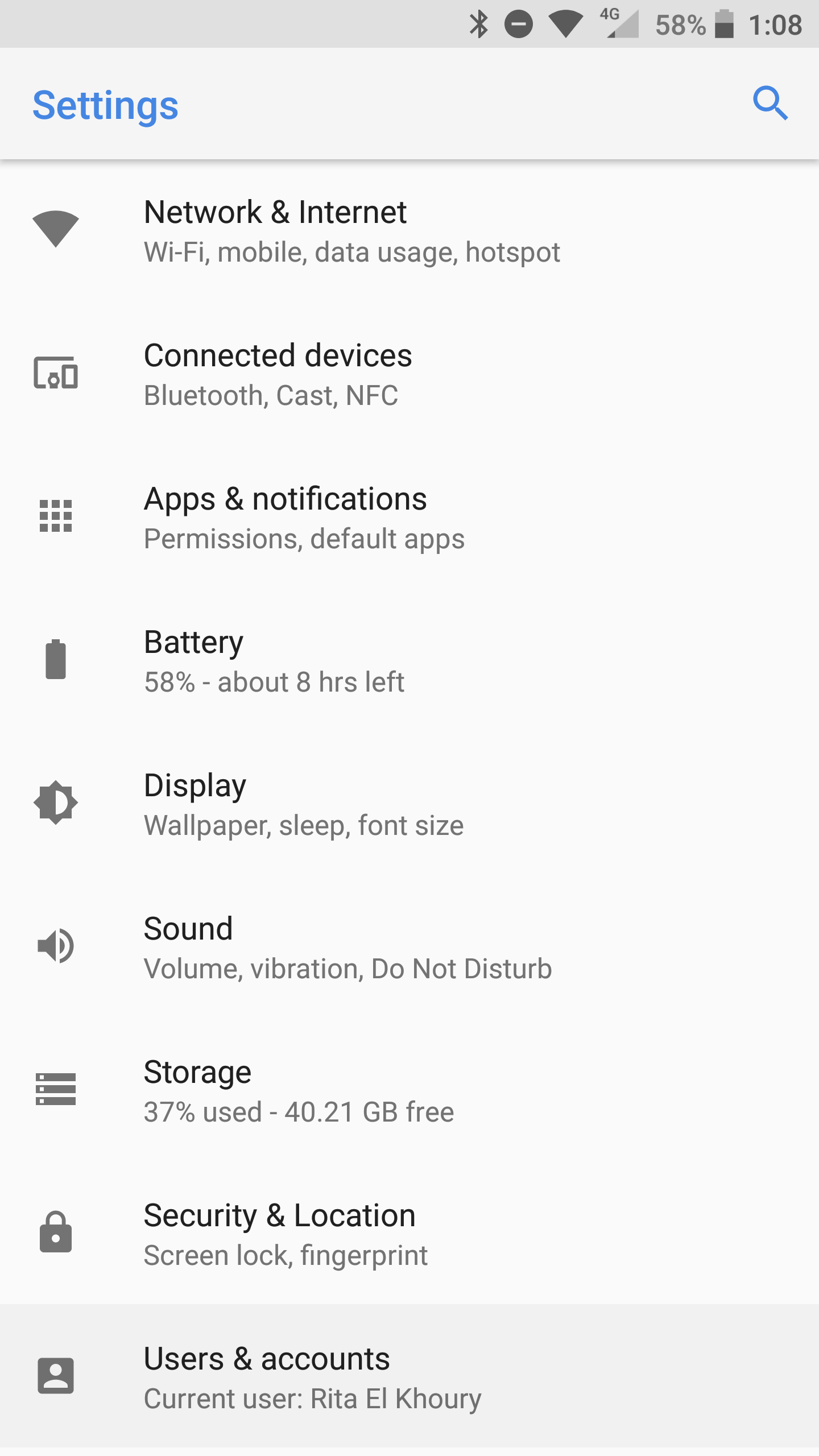View Battery settings
Viewport: 819px width, 1456px height.
[409, 661]
